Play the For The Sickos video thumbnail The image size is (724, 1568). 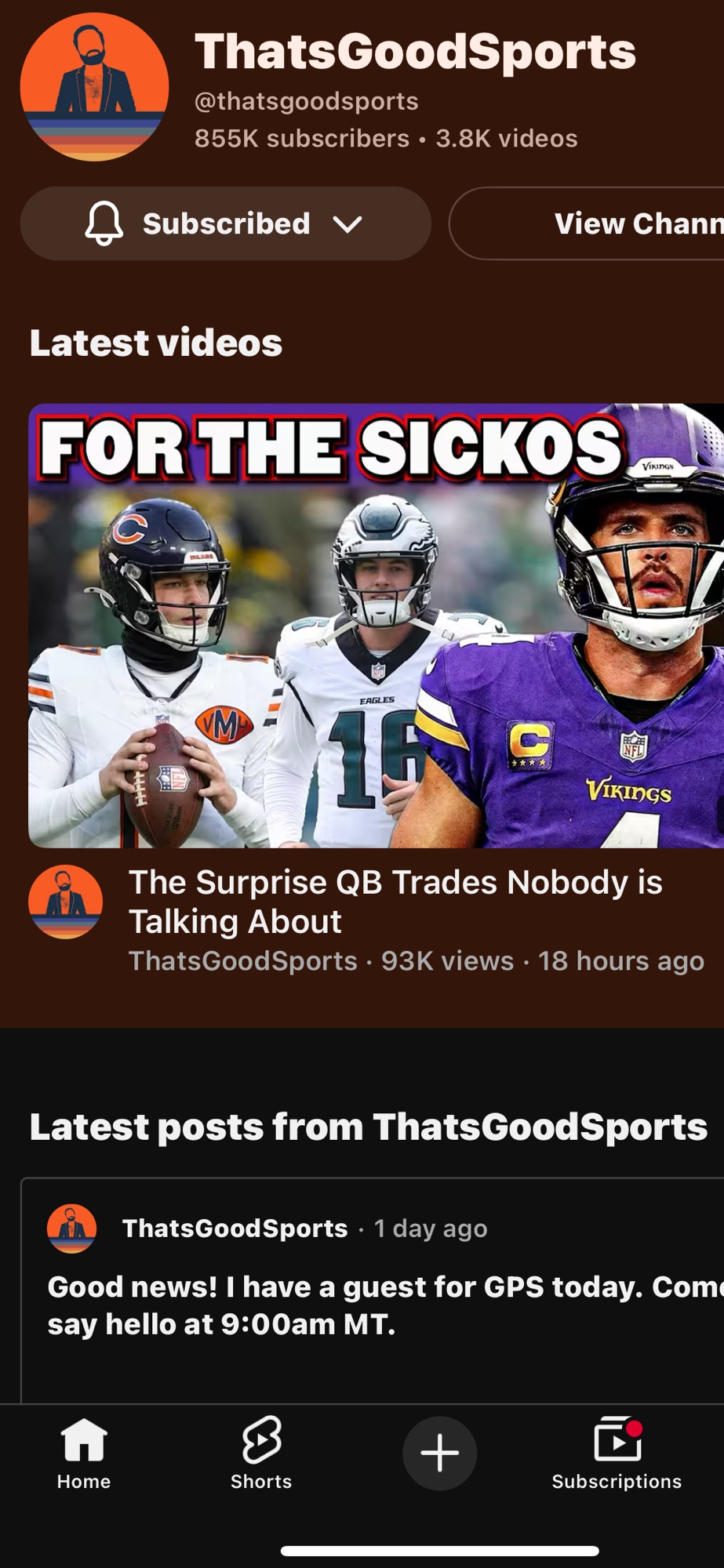377,625
